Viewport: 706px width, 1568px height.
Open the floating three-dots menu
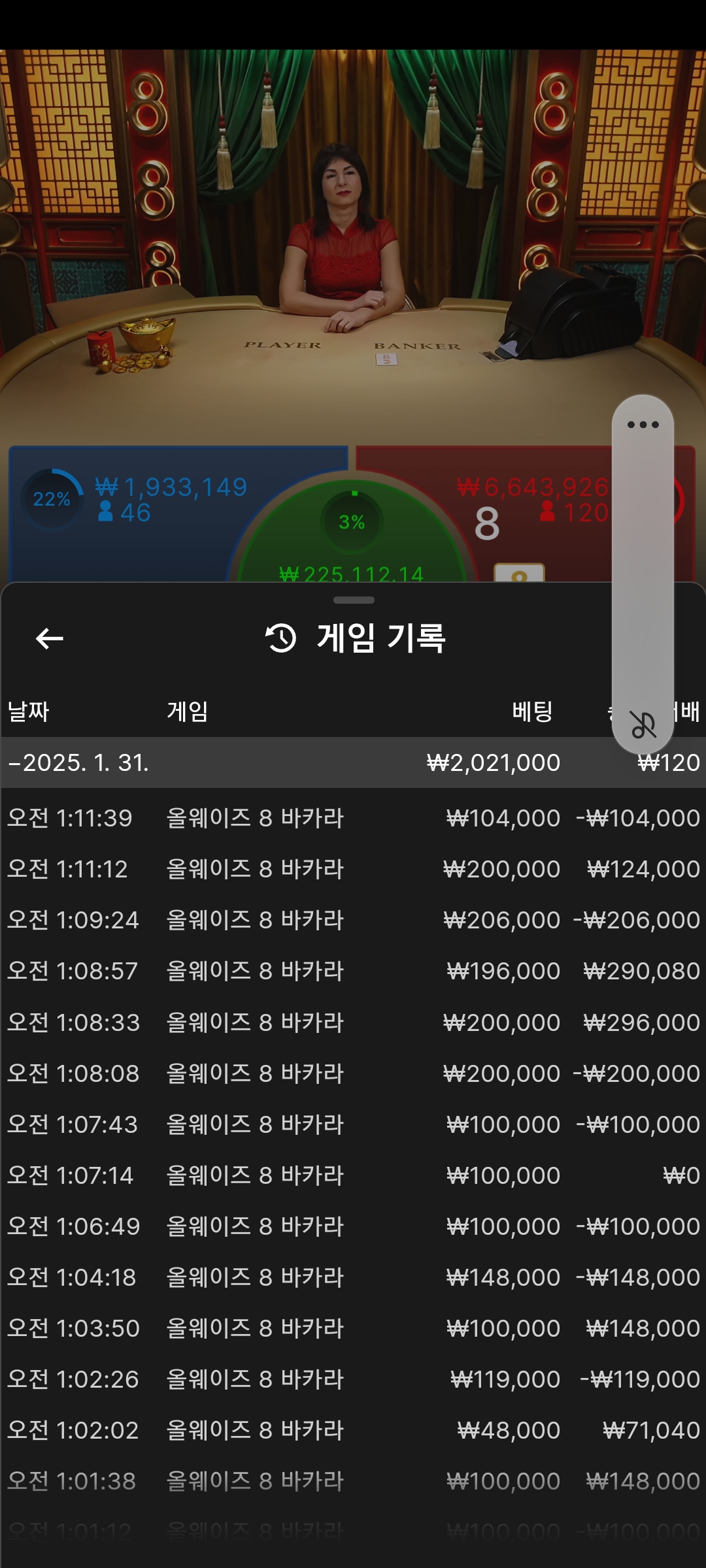click(643, 425)
